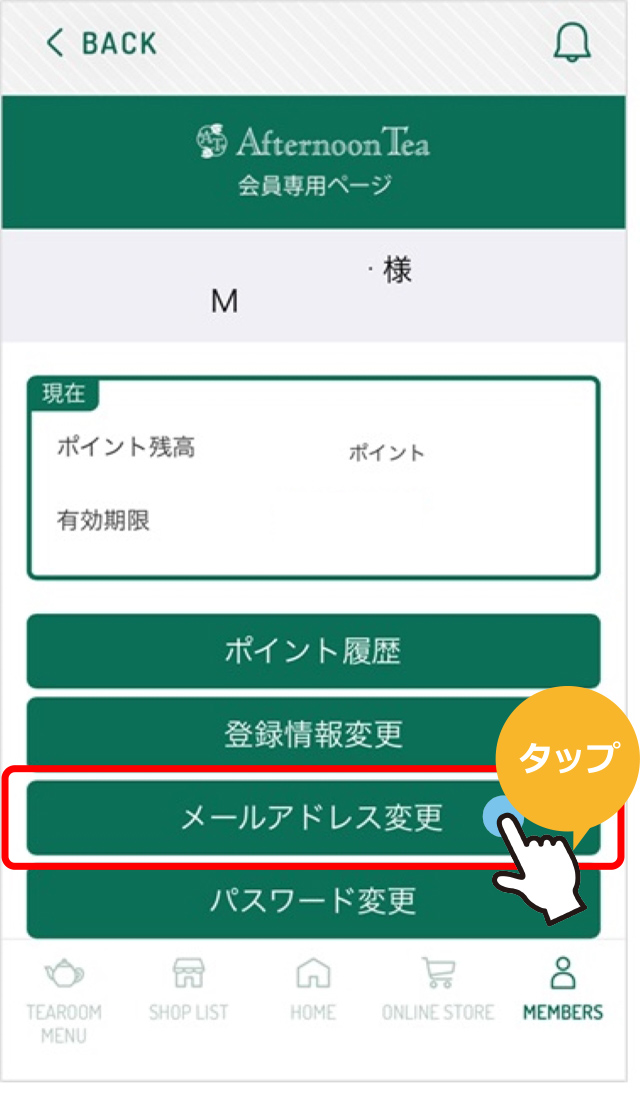The width and height of the screenshot is (640, 1098).
Task: Open ポイント履歴 point history
Action: (x=313, y=651)
